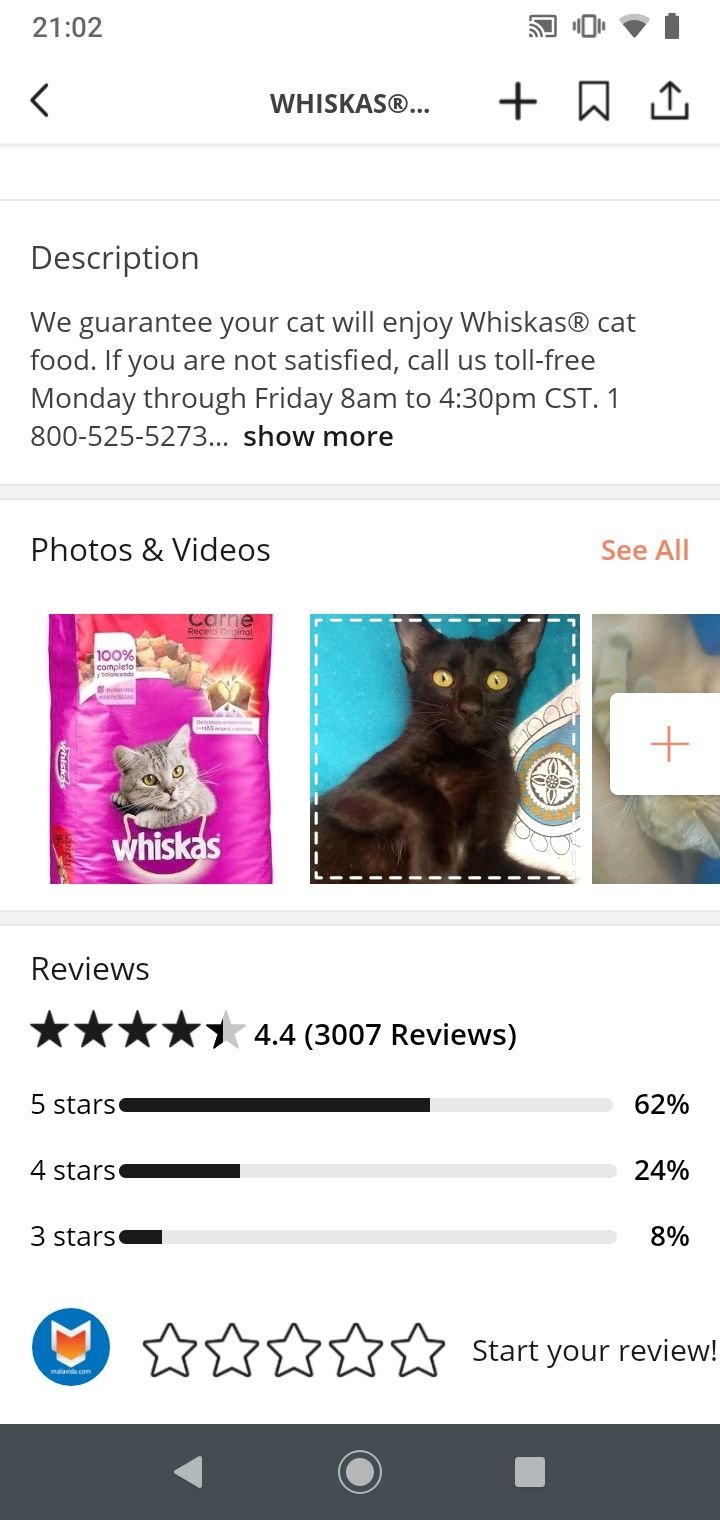
Task: Open the Whiskas bag photo
Action: 161,749
